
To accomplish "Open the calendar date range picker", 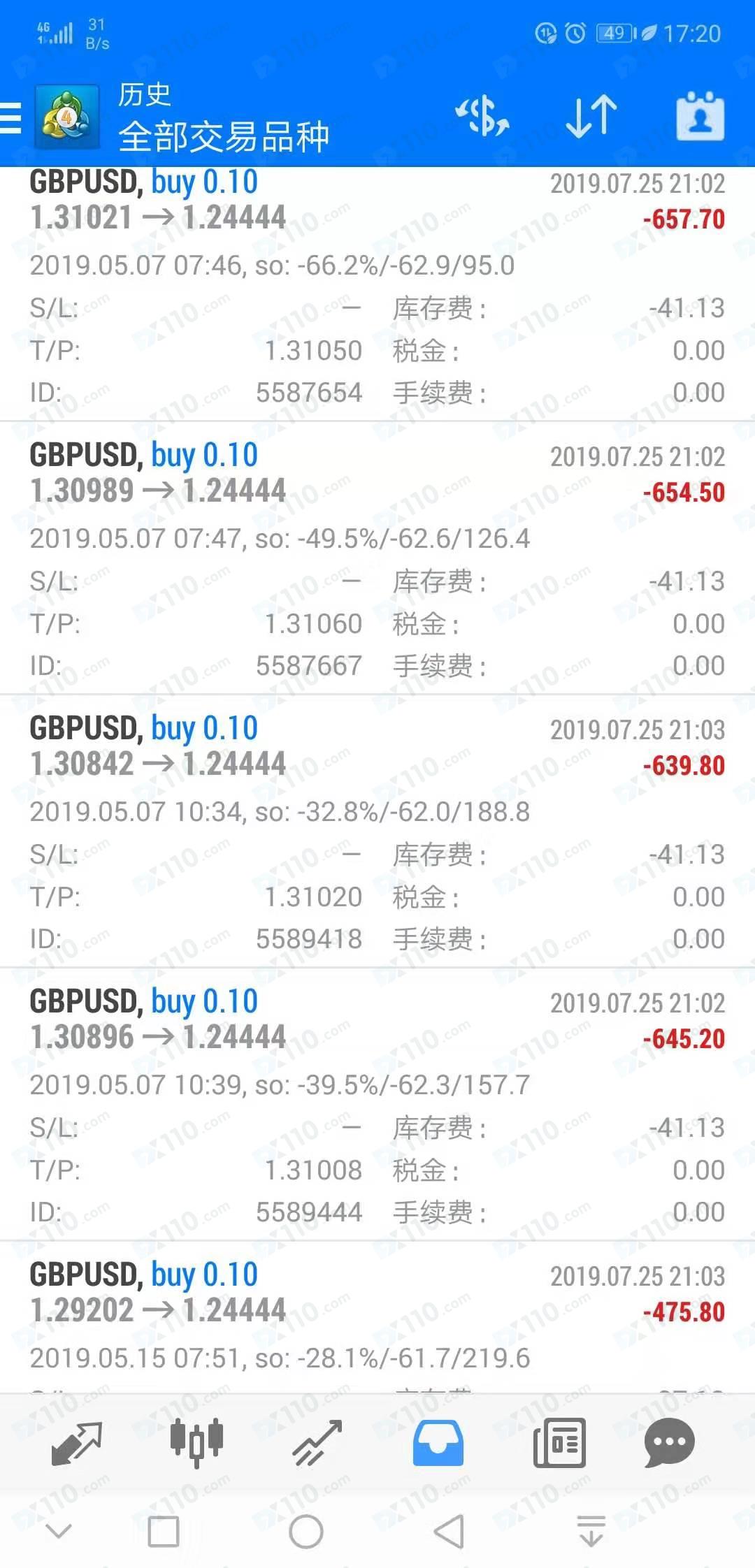I will [700, 116].
